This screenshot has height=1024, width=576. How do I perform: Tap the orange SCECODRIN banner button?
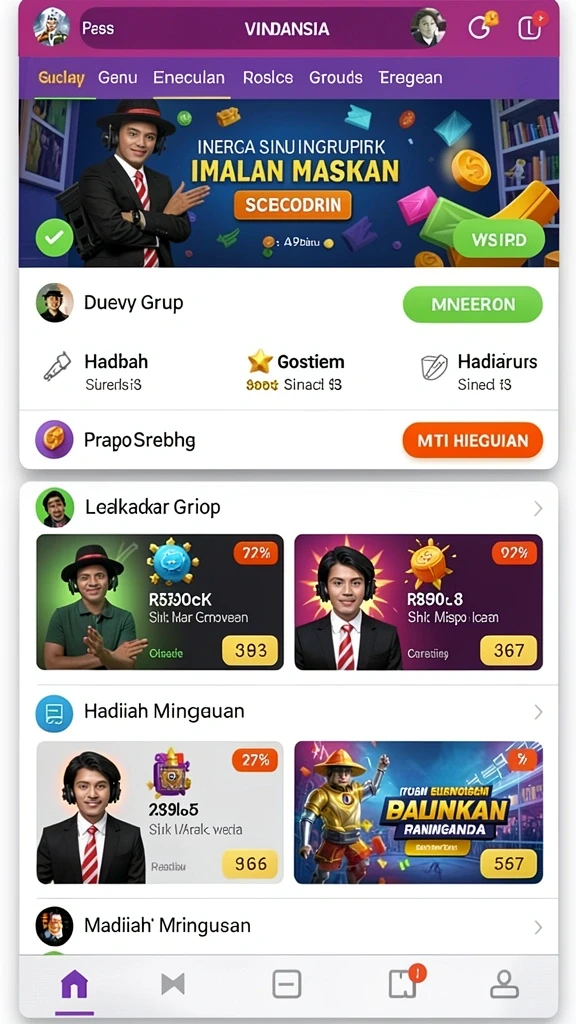click(293, 205)
